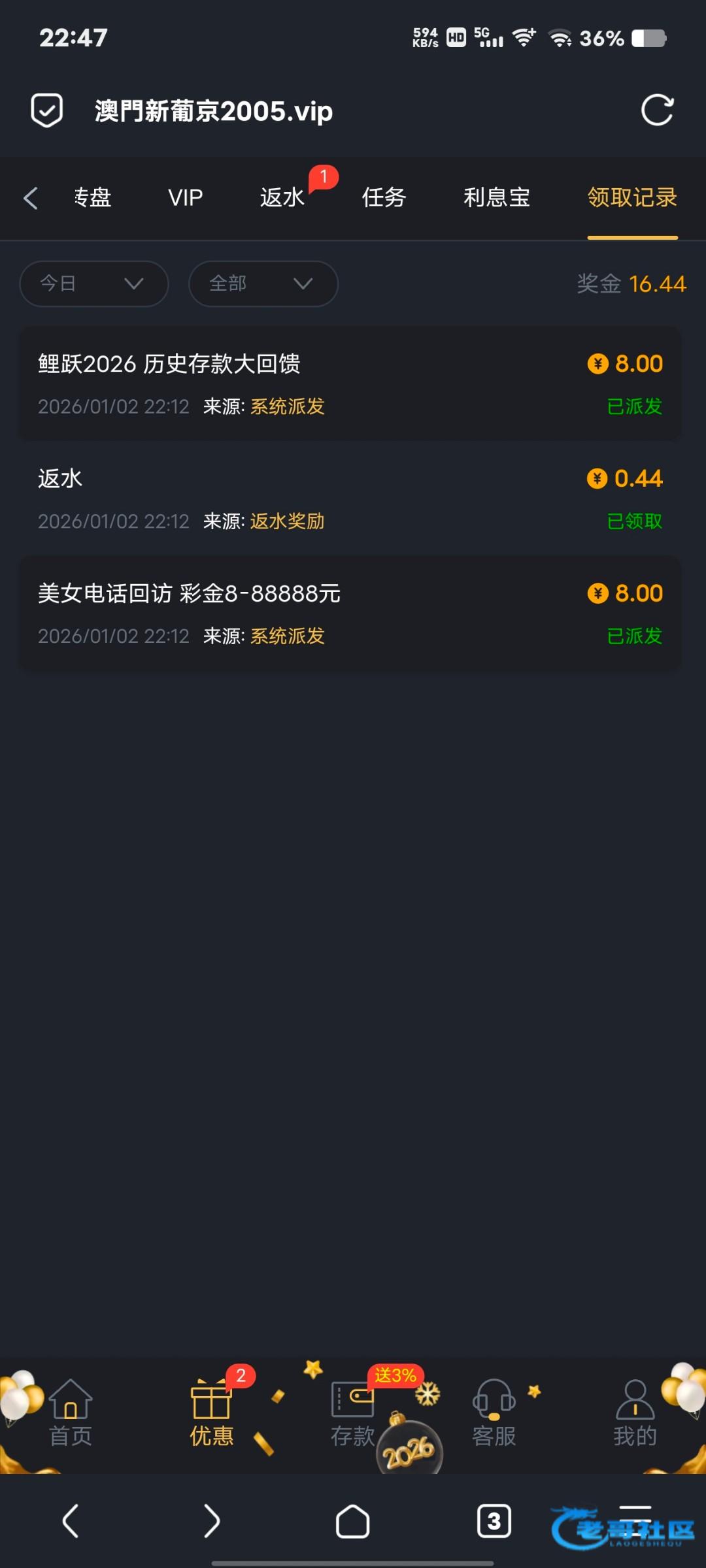Go back using the tab bar arrow
The image size is (706, 1568).
pyautogui.click(x=31, y=197)
